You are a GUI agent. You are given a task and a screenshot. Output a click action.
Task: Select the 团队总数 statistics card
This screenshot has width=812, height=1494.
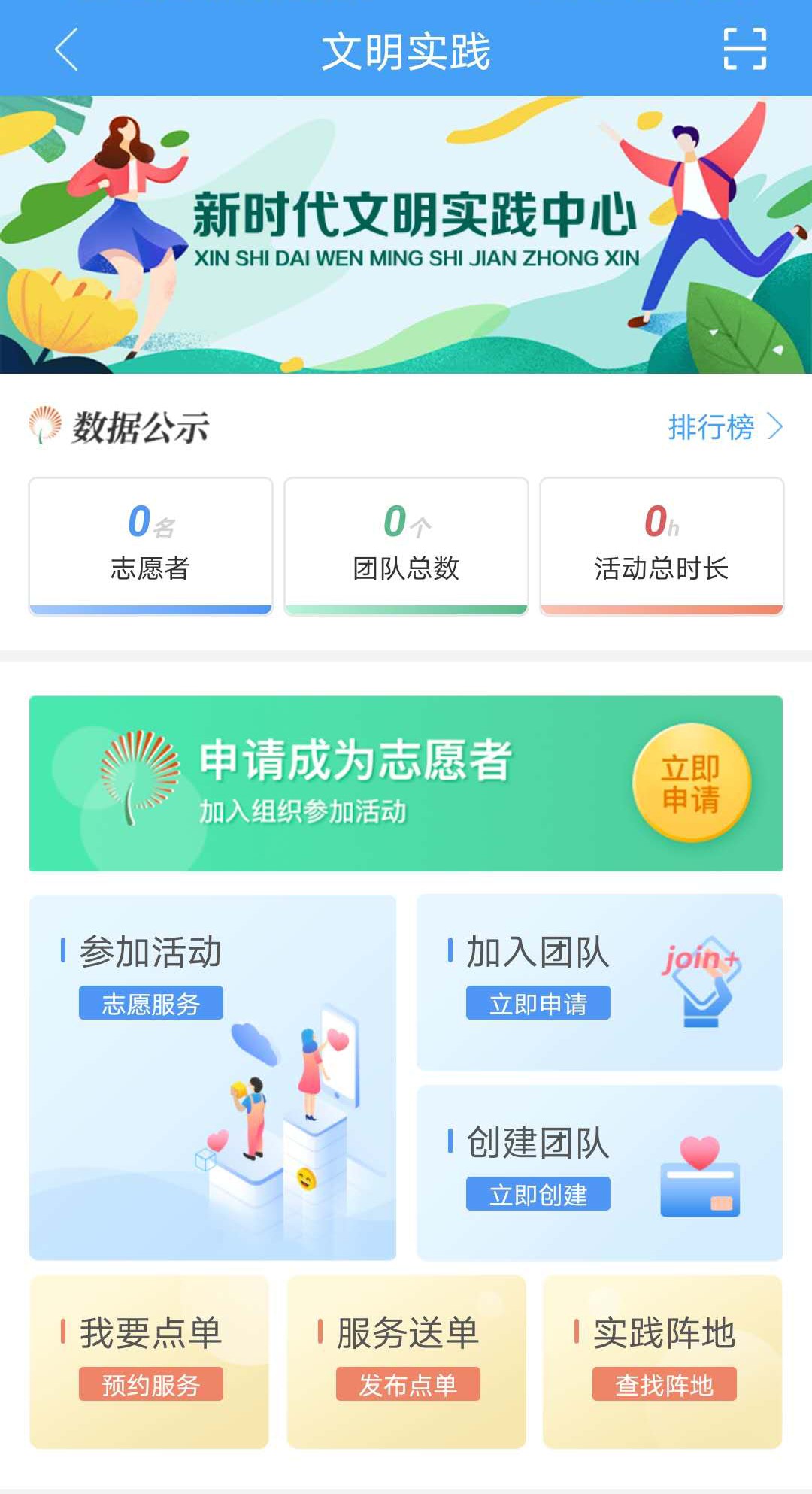click(x=404, y=543)
